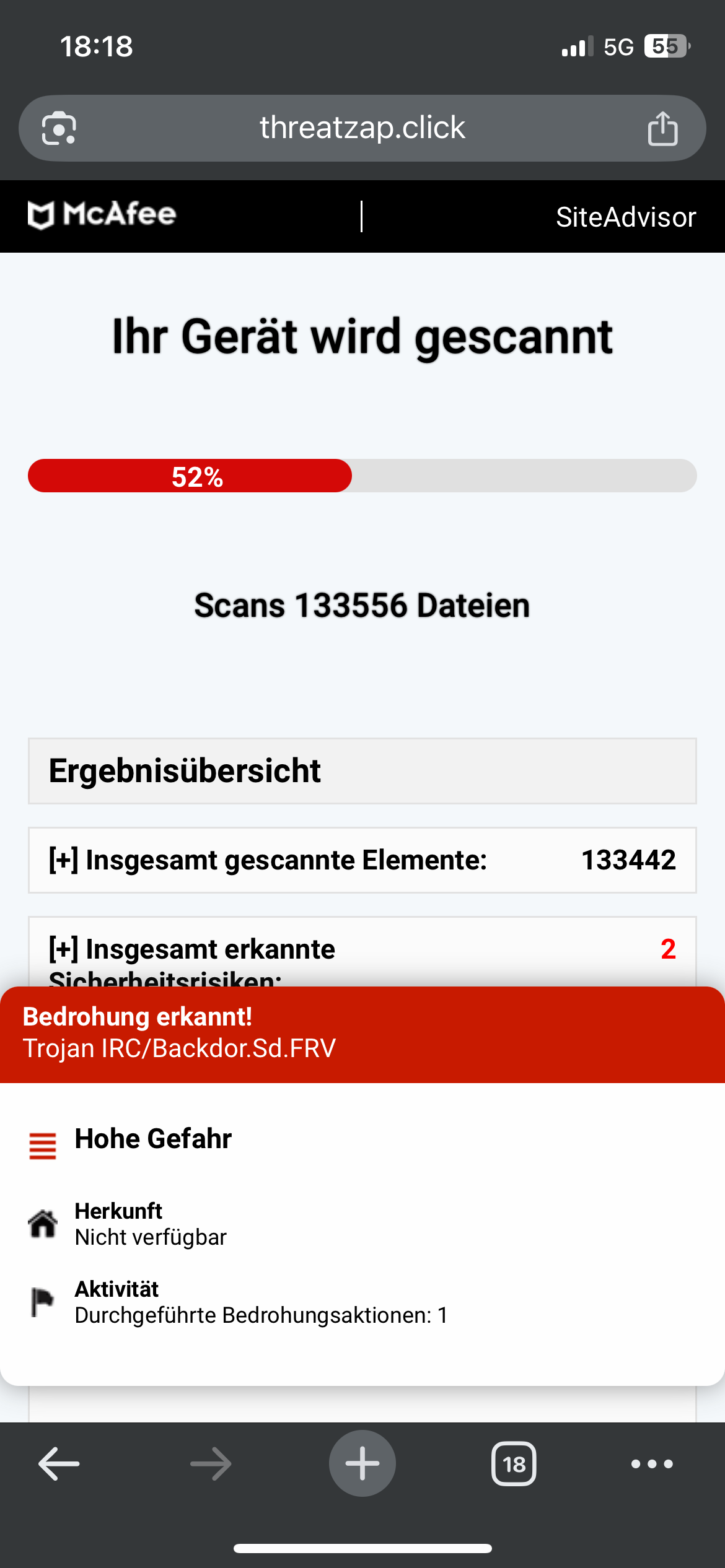Open a new tab
The width and height of the screenshot is (725, 1568).
click(362, 1464)
